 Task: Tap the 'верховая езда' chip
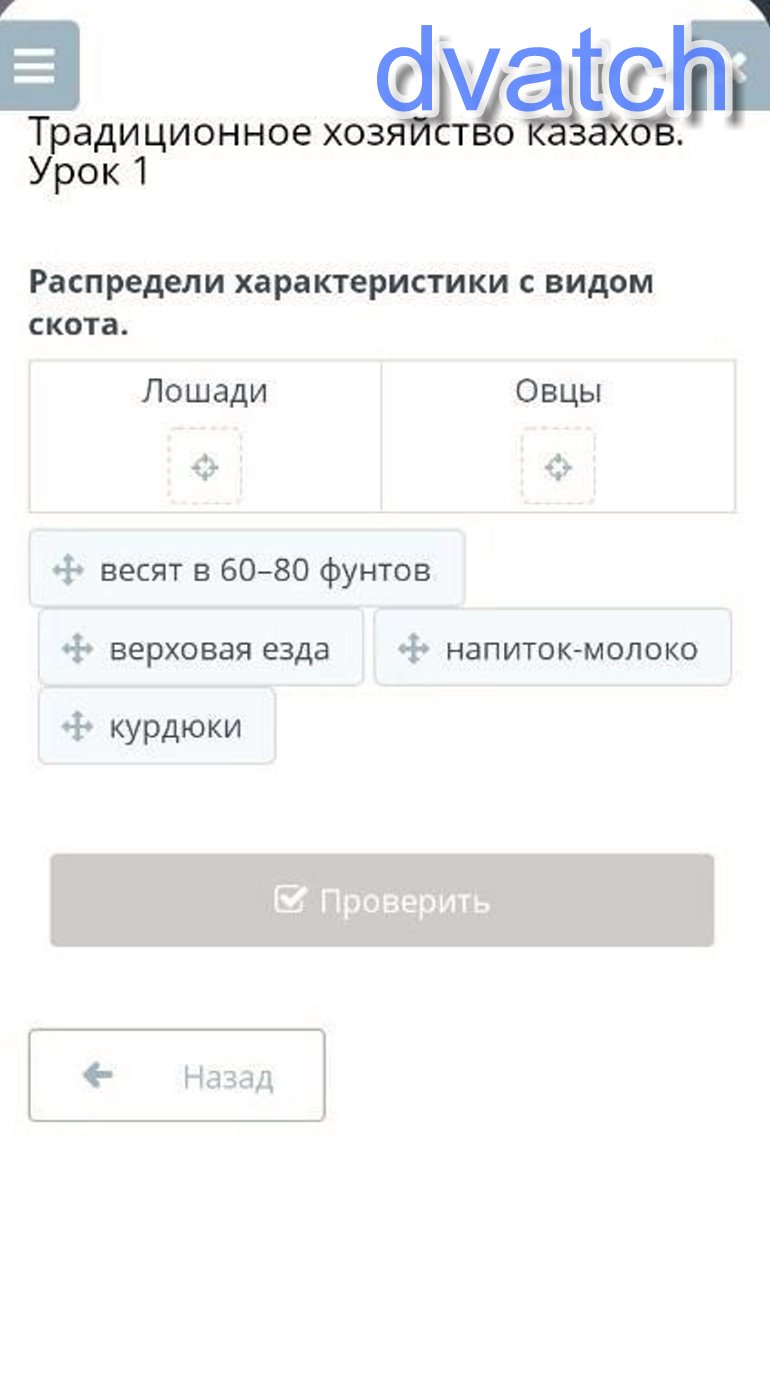point(200,649)
